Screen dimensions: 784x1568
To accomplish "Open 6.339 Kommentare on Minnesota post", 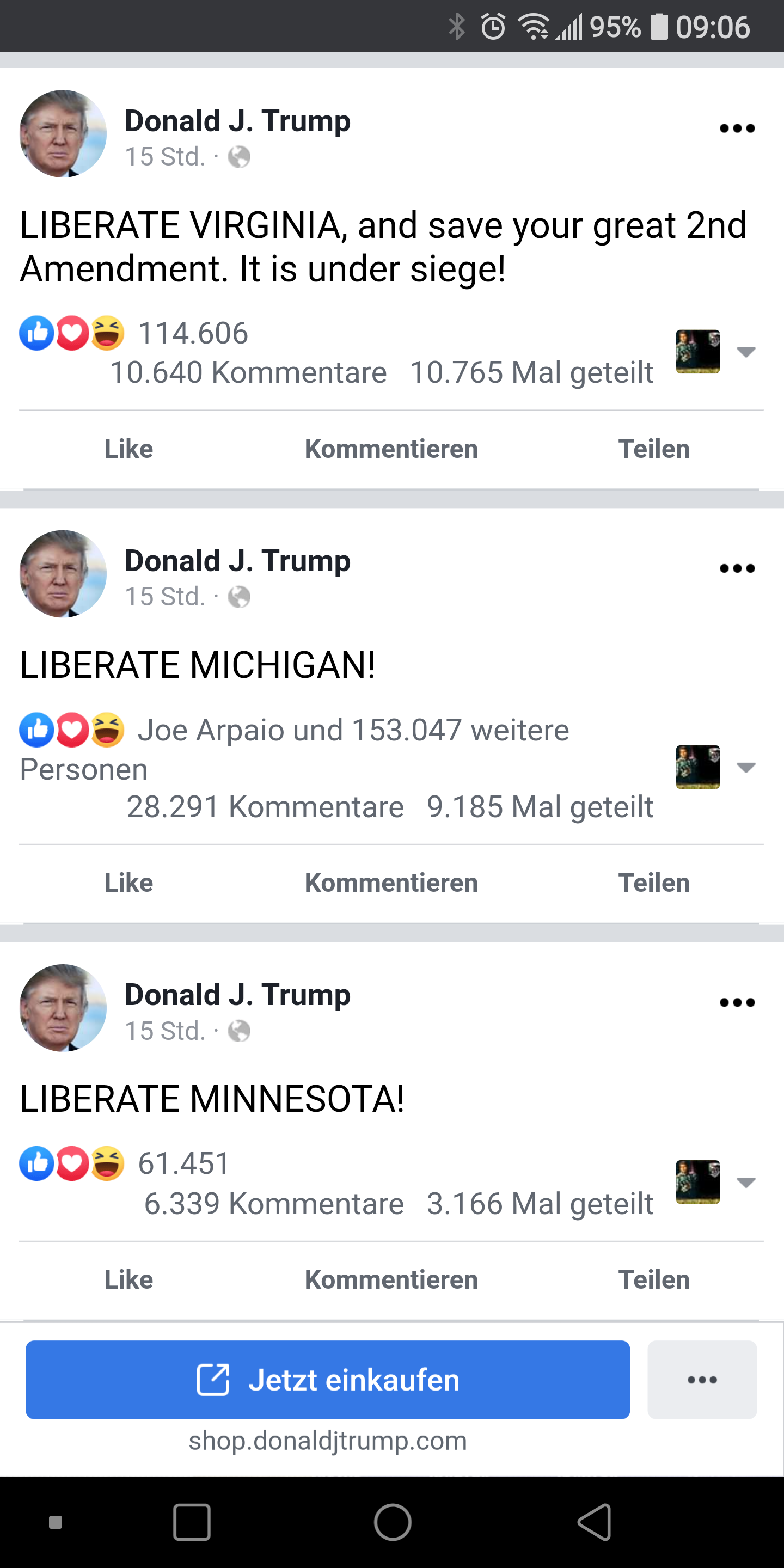I will point(274,1204).
